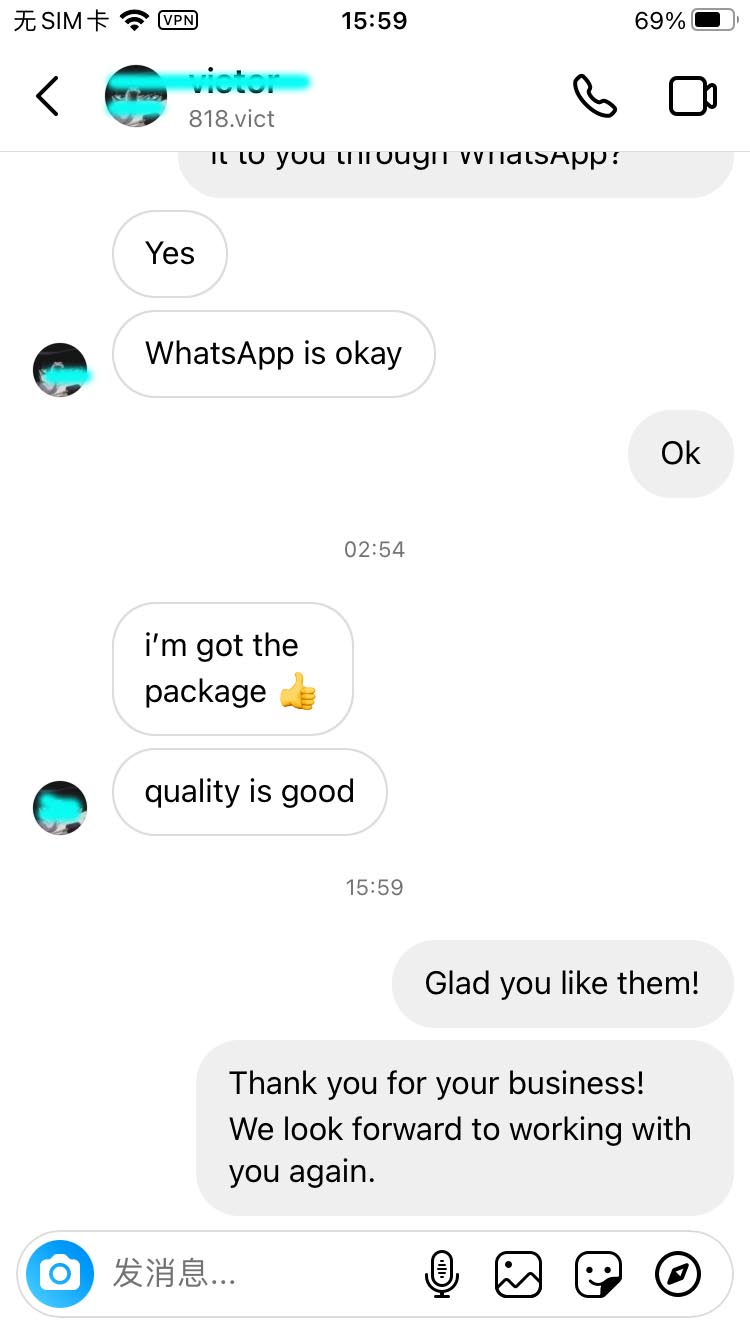Start a voice call with victor
Viewport: 750px width, 1334px height.
click(x=594, y=96)
